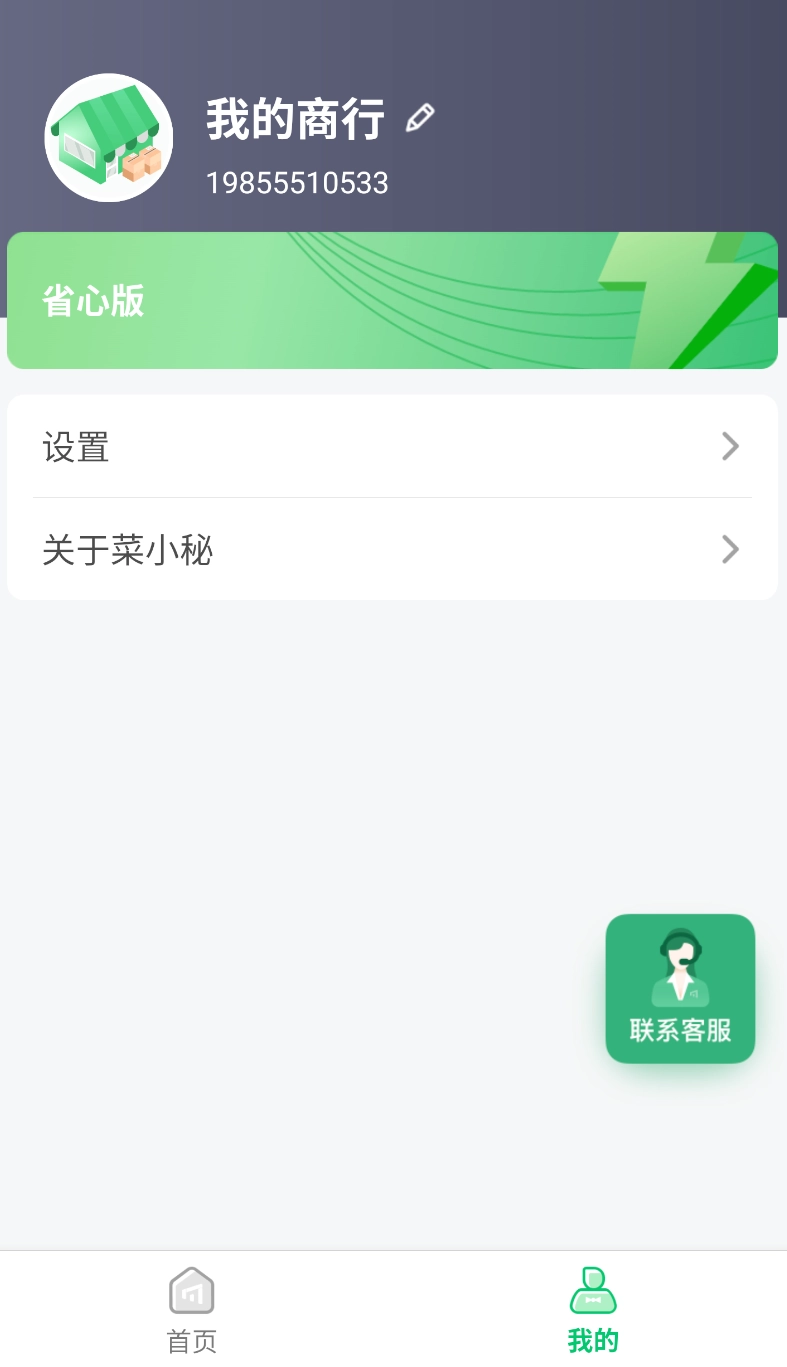Select the 我的 tab

point(592,1310)
